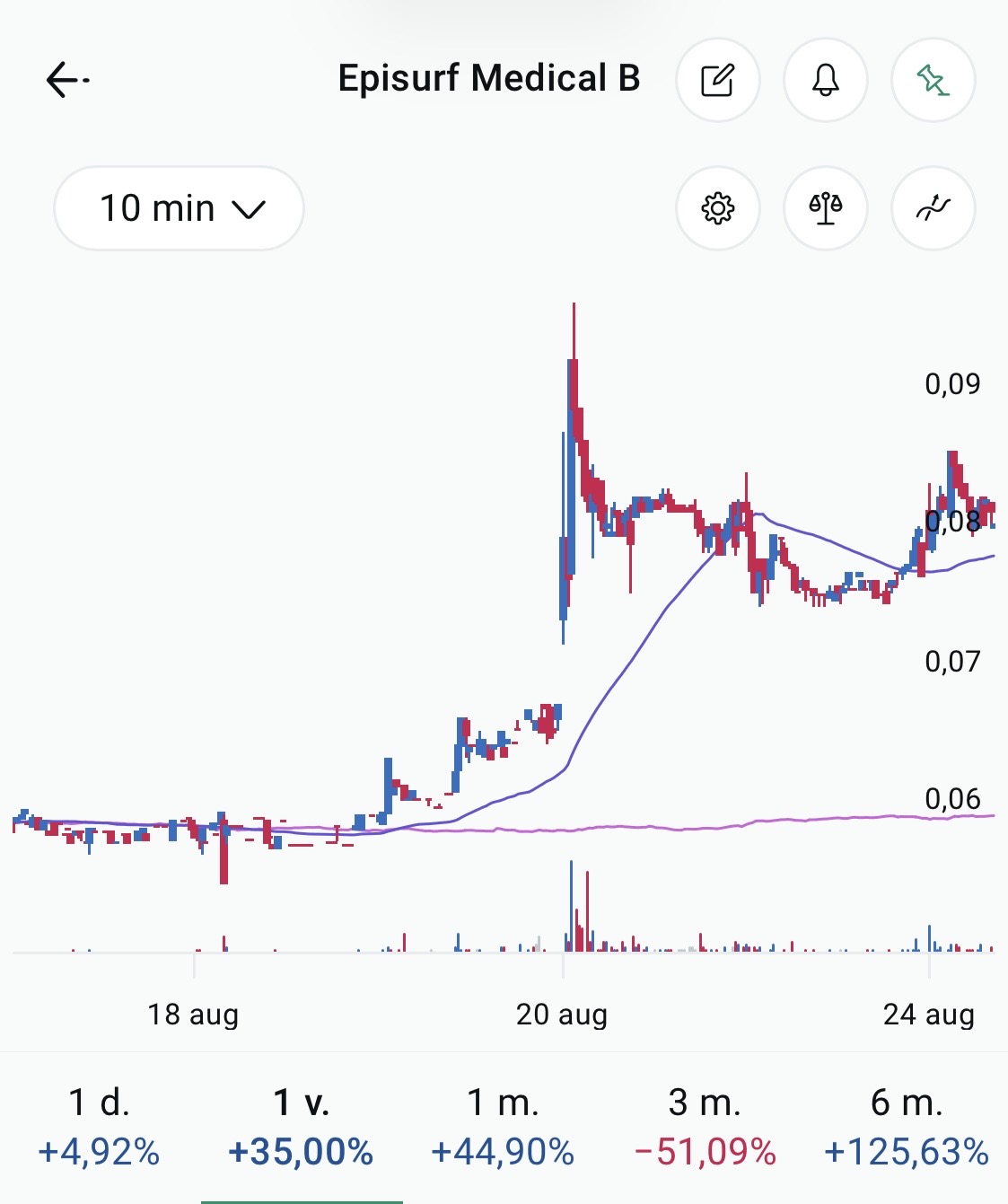Open the note editing icon
Viewport: 1008px width, 1204px height.
[x=718, y=80]
